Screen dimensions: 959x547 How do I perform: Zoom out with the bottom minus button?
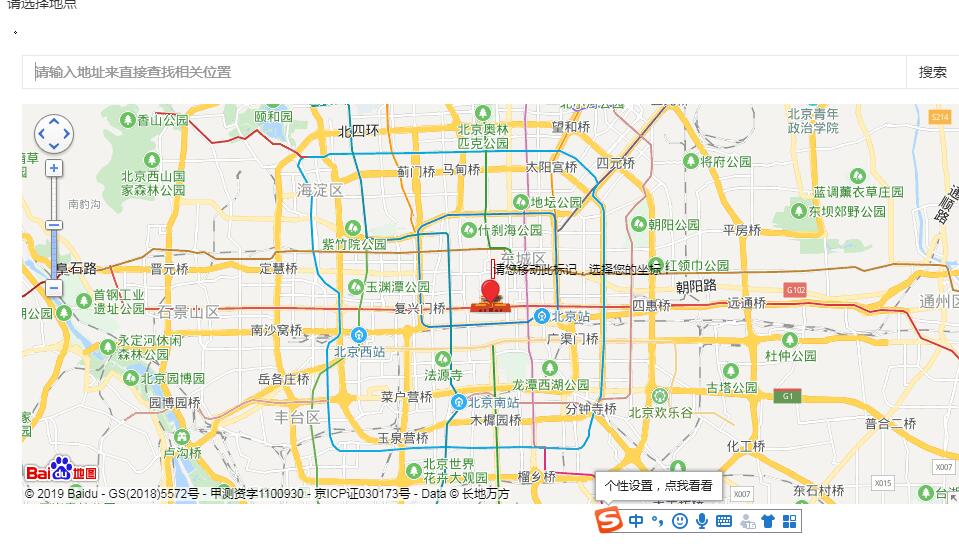tap(54, 288)
